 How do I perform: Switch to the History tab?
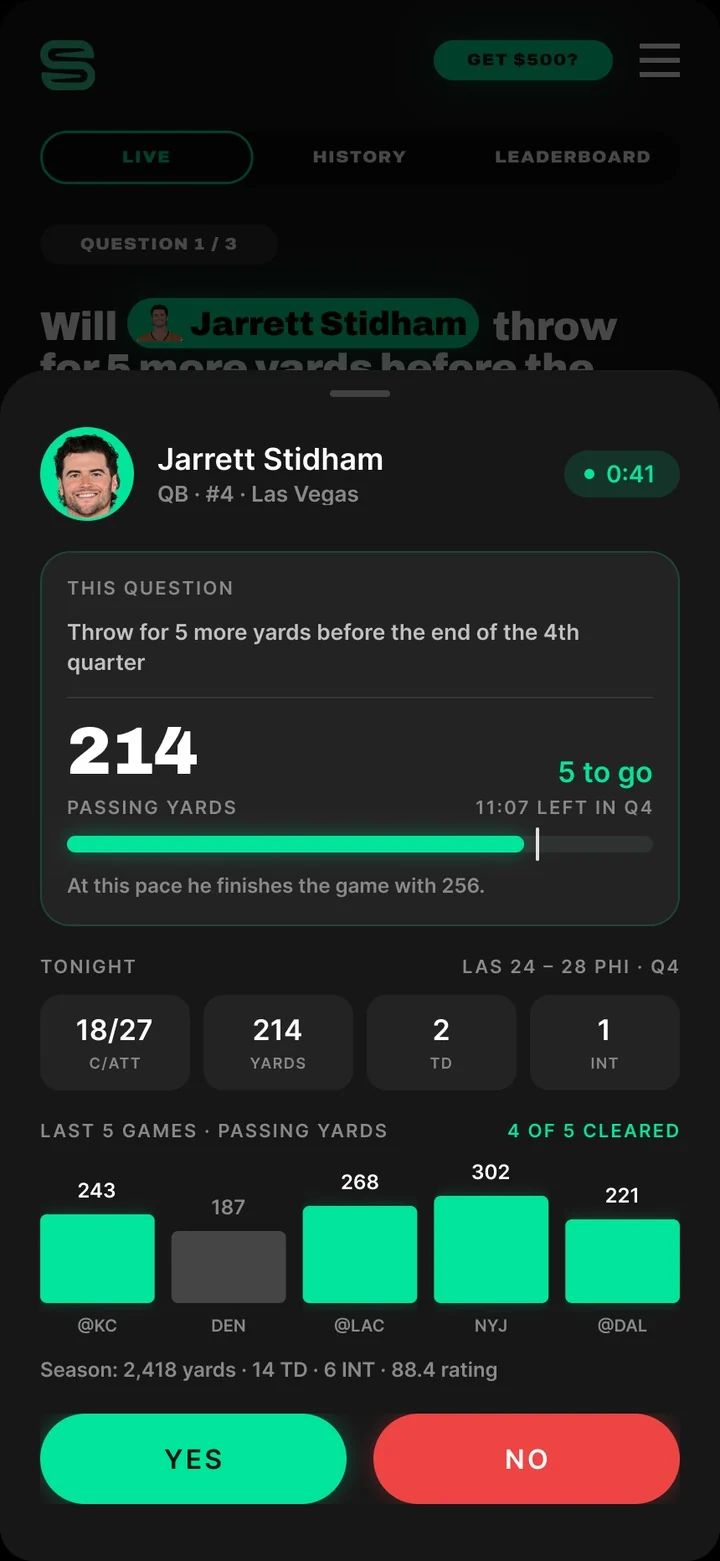pyautogui.click(x=359, y=157)
